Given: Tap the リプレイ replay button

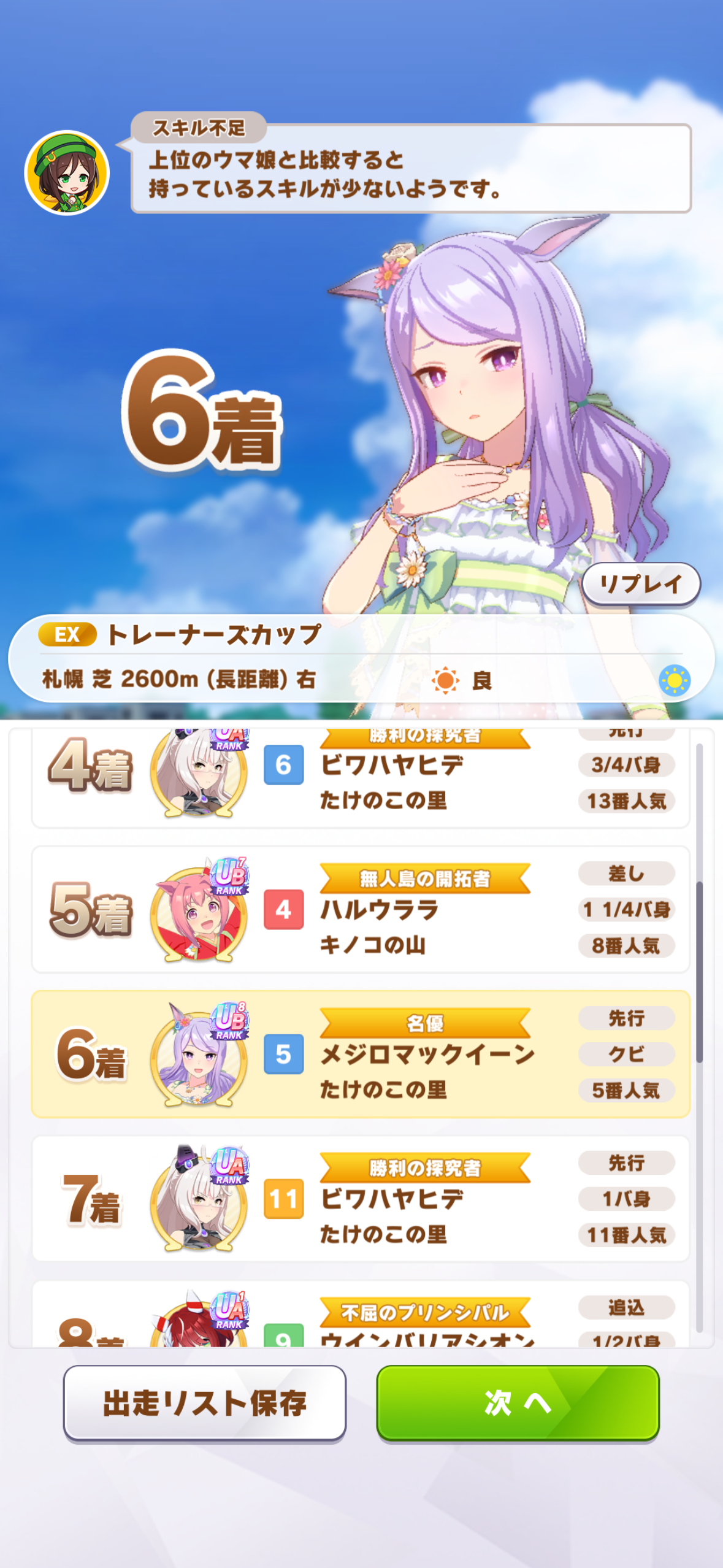Looking at the screenshot, I should 640,583.
